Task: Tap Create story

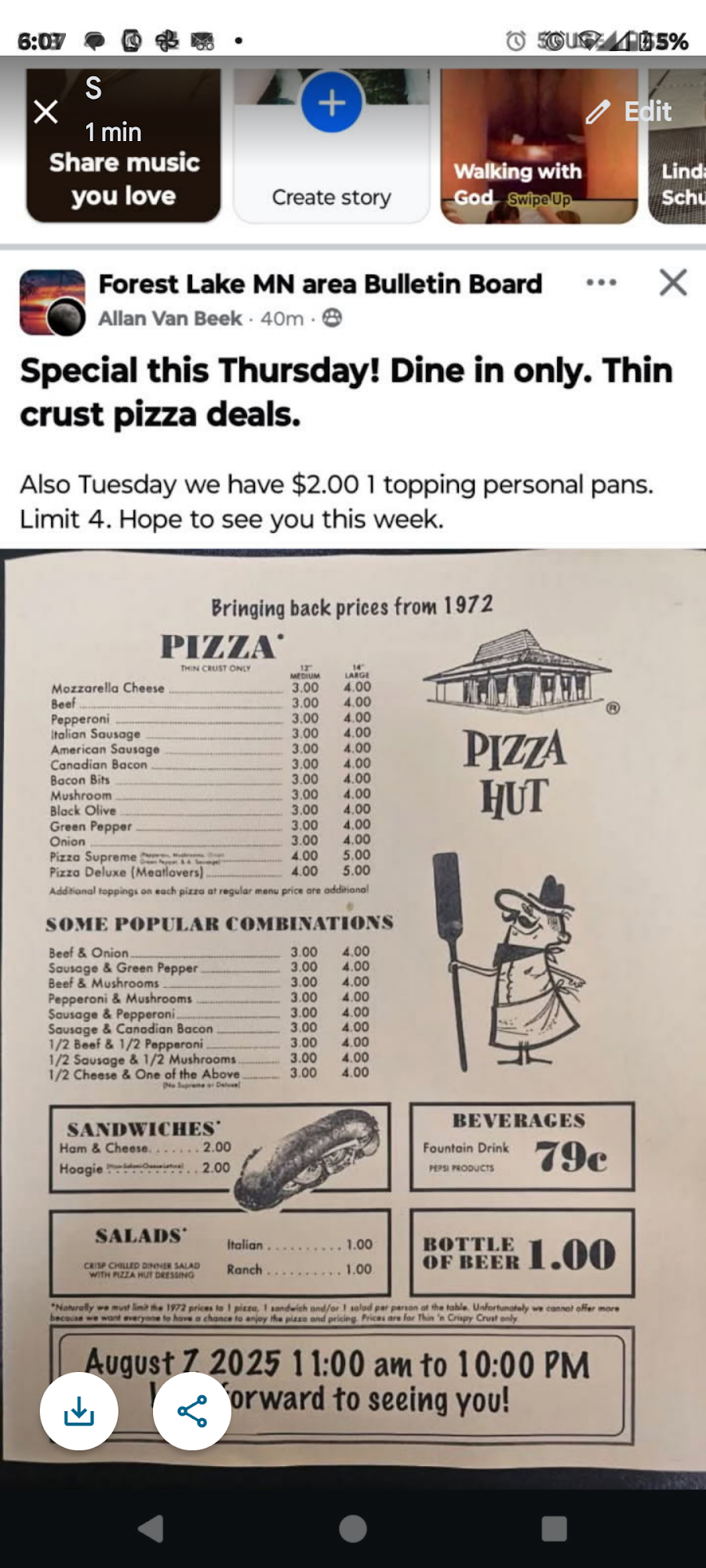Action: (331, 197)
